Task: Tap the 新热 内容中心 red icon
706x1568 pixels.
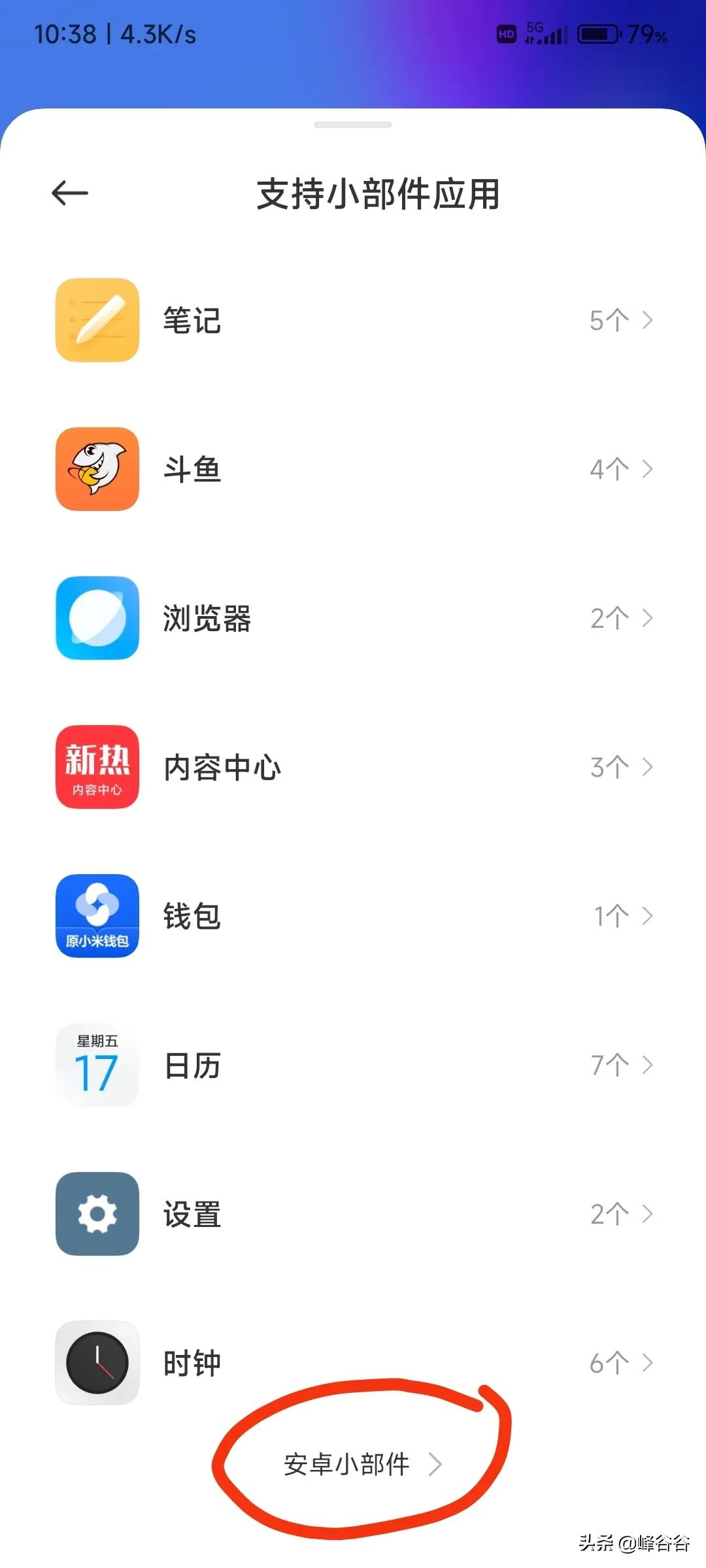Action: 97,767
